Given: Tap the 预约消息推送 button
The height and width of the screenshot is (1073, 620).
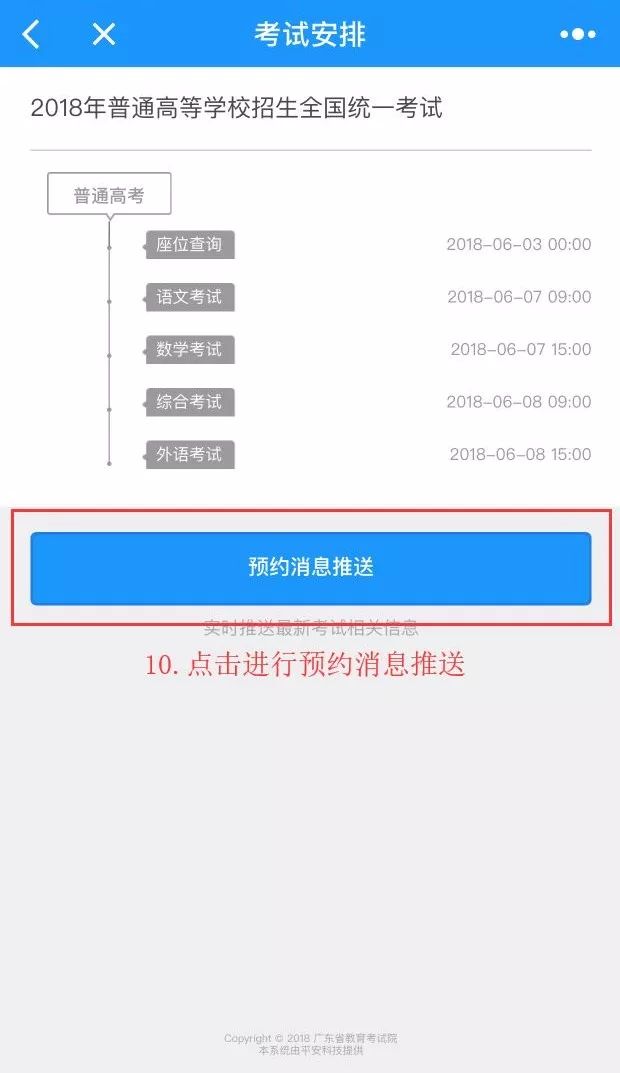Looking at the screenshot, I should pos(311,568).
